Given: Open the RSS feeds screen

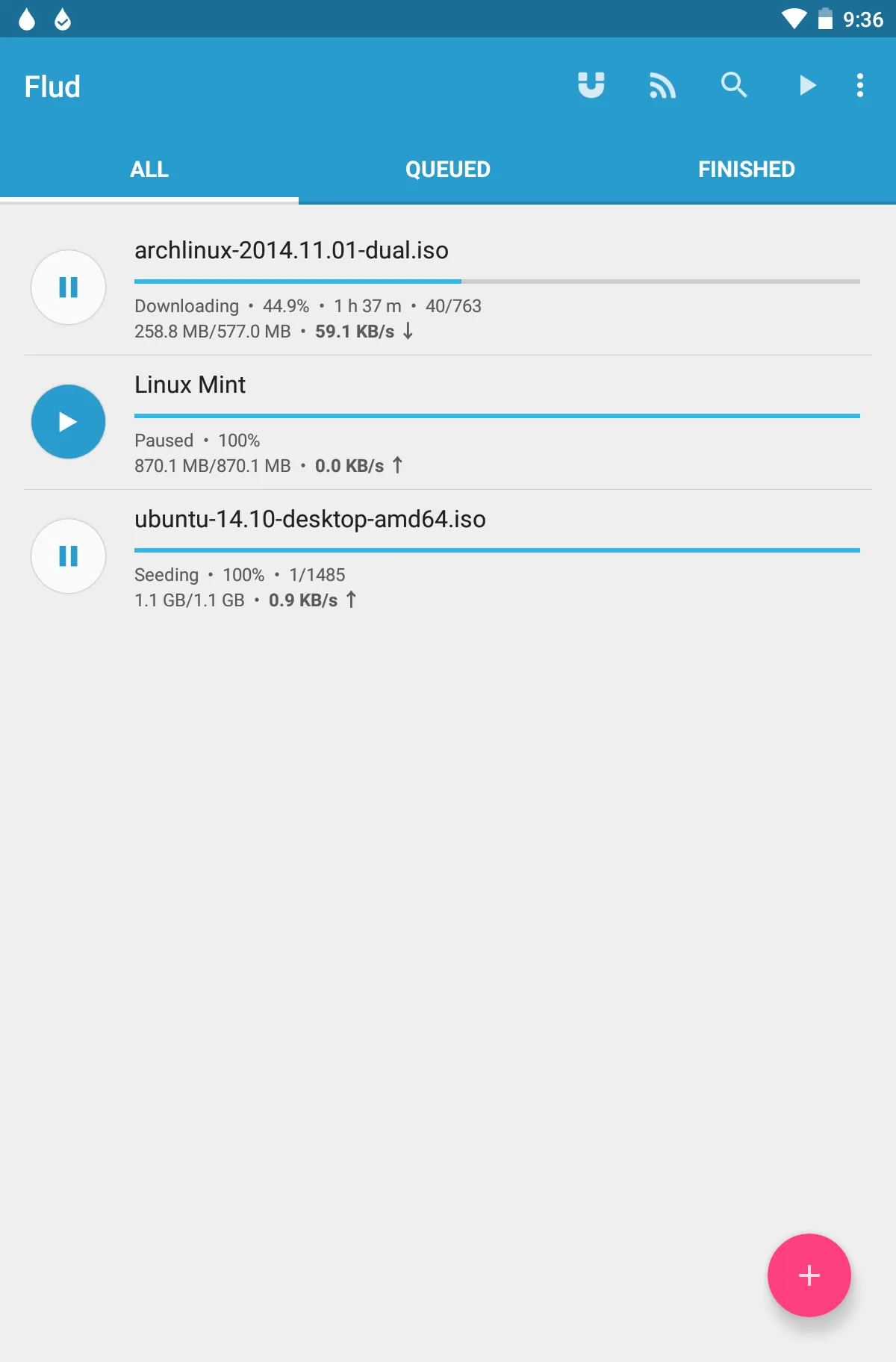Looking at the screenshot, I should pyautogui.click(x=662, y=85).
